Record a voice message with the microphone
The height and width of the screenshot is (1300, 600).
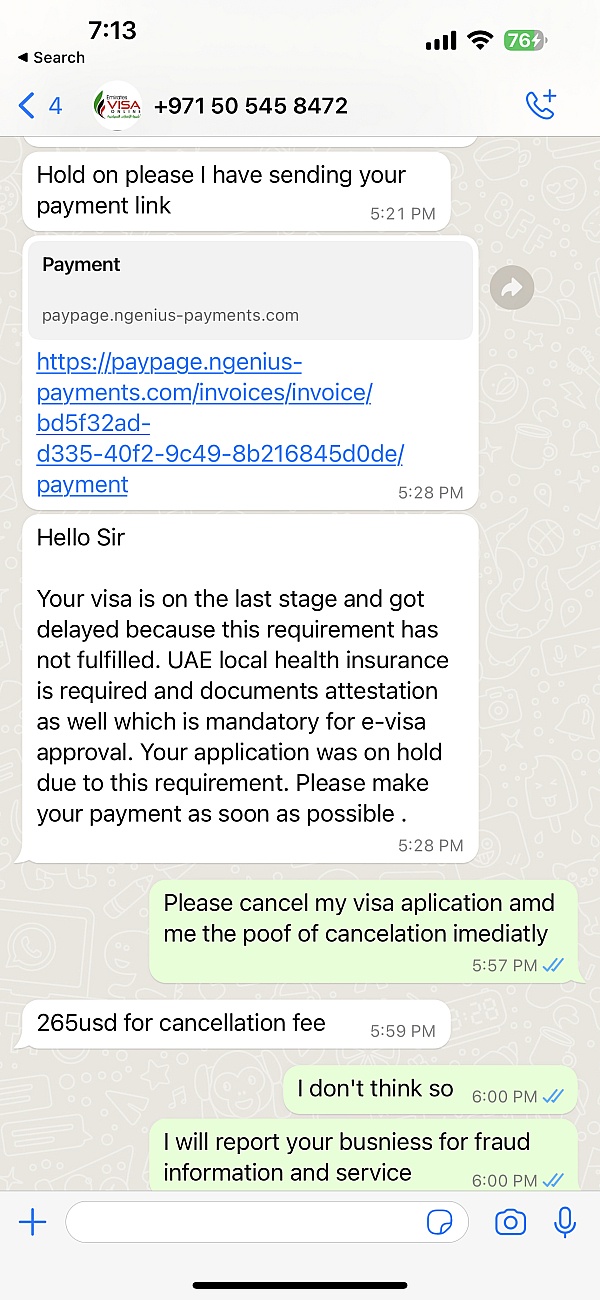565,1222
